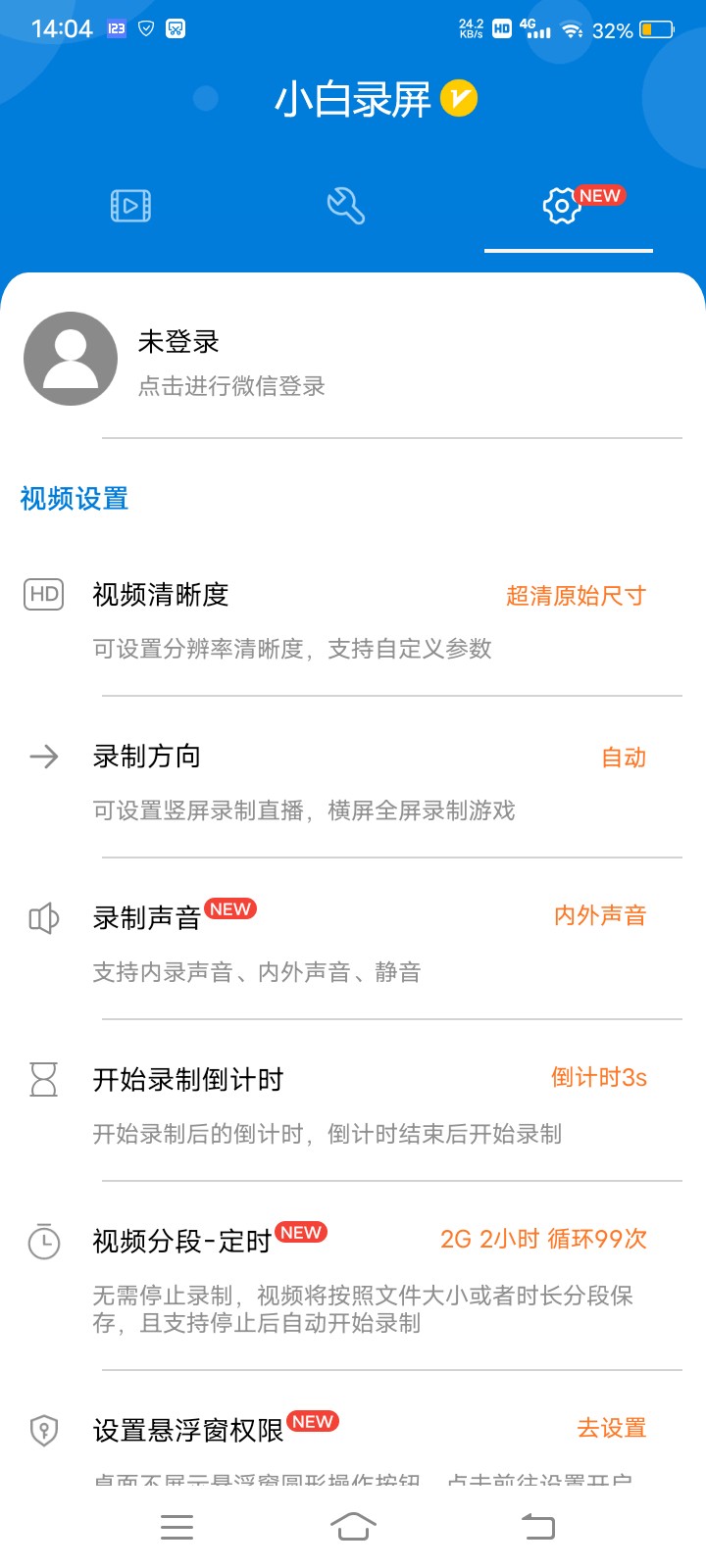Open the wrench tools tab
This screenshot has height=1568, width=706.
pos(346,206)
